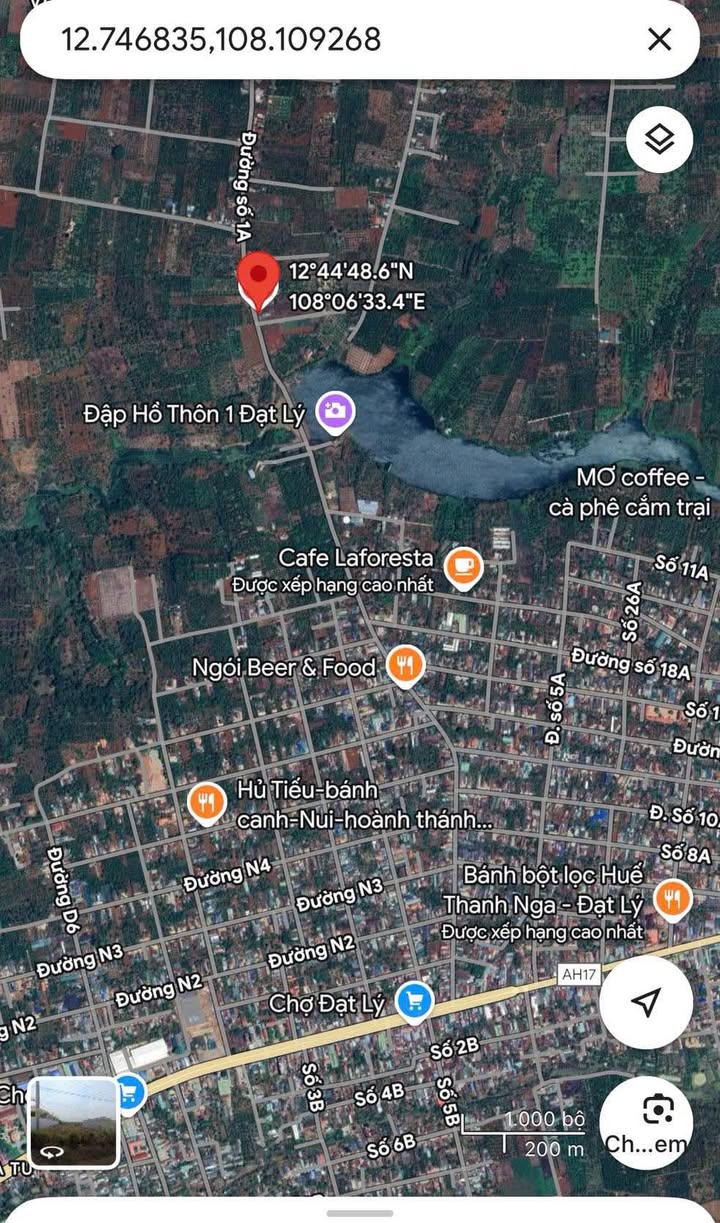Image resolution: width=720 pixels, height=1223 pixels.
Task: Open Đập Hồ Thôn 1 Đạt Lý marker
Action: 333,412
